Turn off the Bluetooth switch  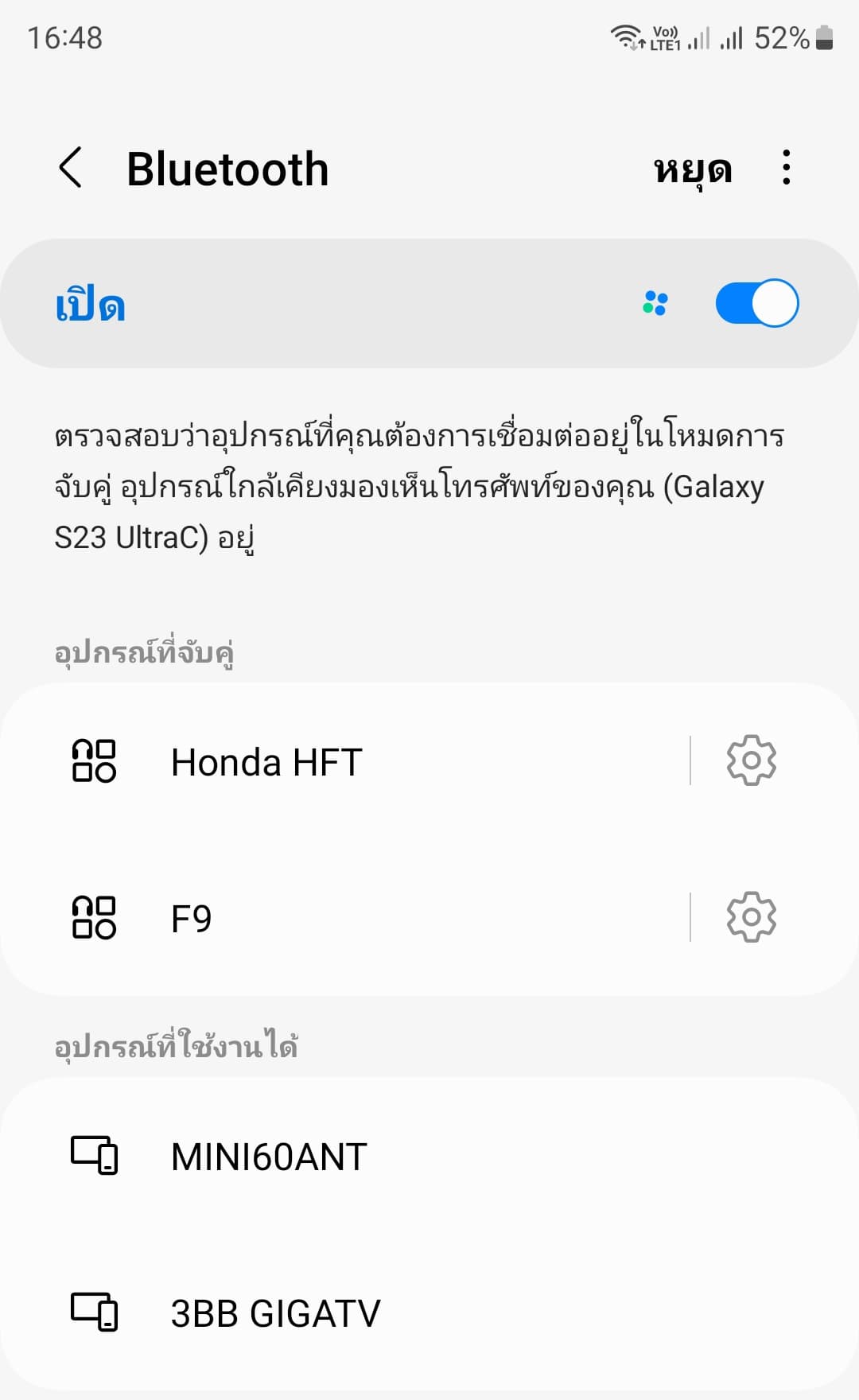(756, 303)
